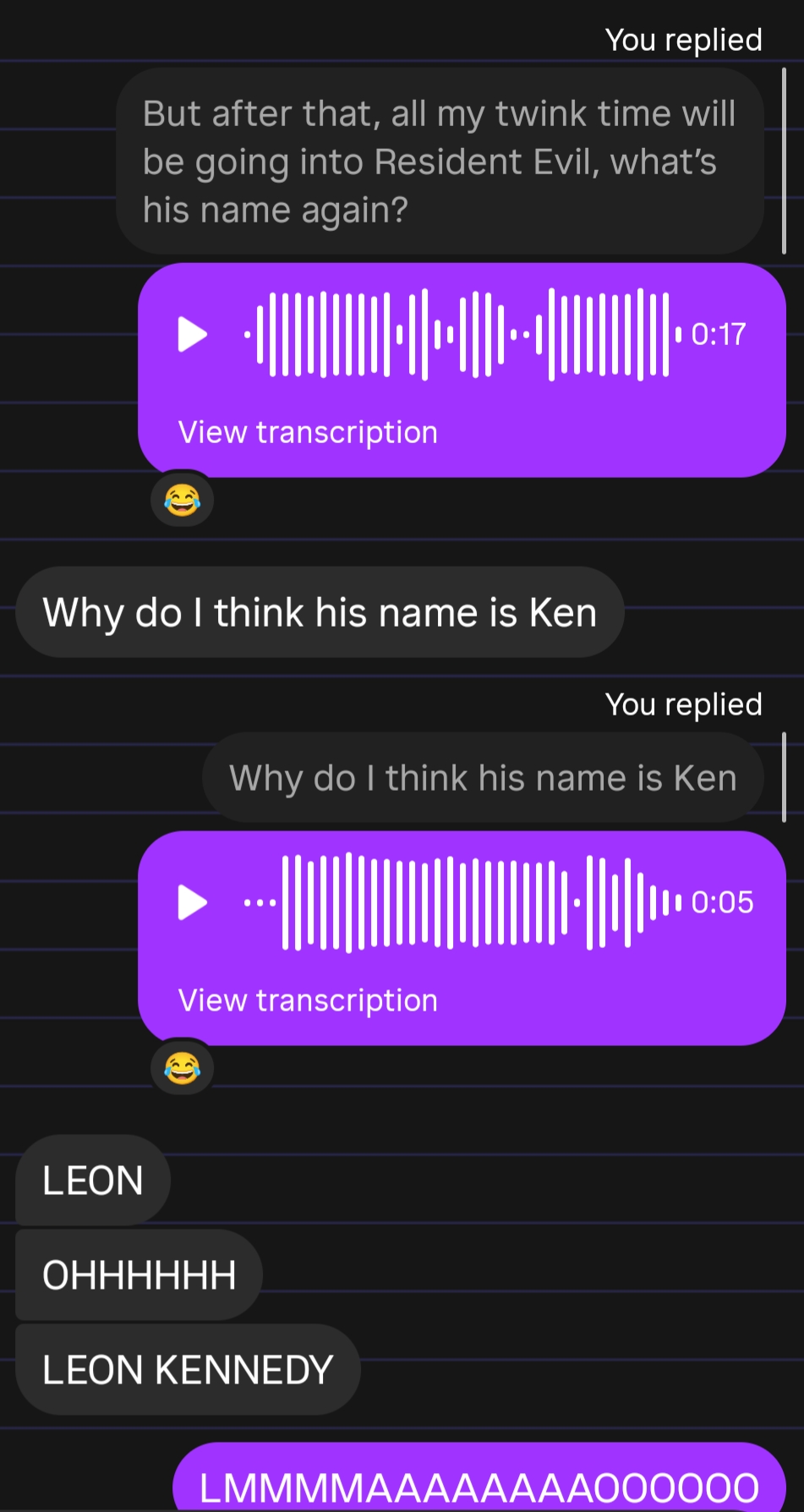This screenshot has height=1512, width=804.
Task: Play the 0:17 voice message
Action: click(x=192, y=334)
